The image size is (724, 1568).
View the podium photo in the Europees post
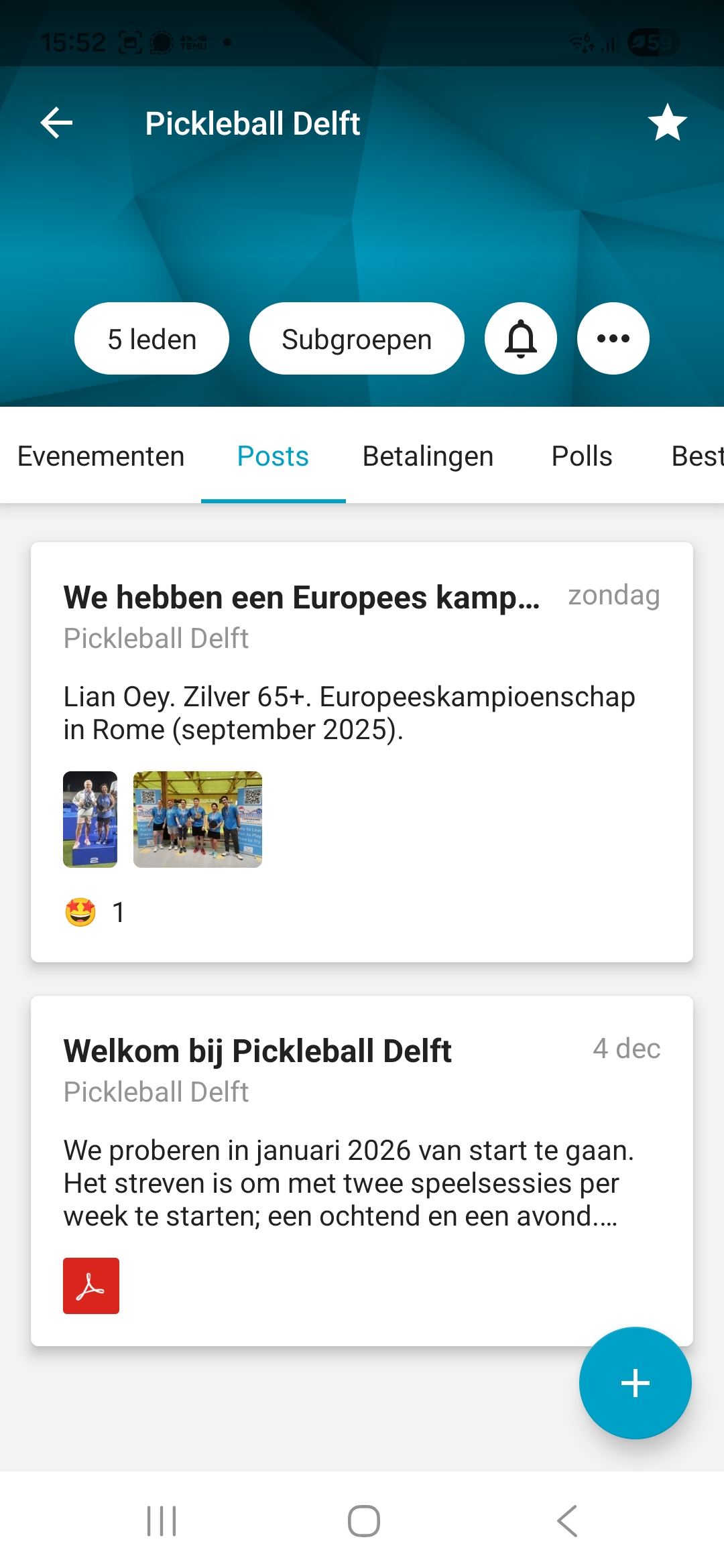[x=90, y=819]
